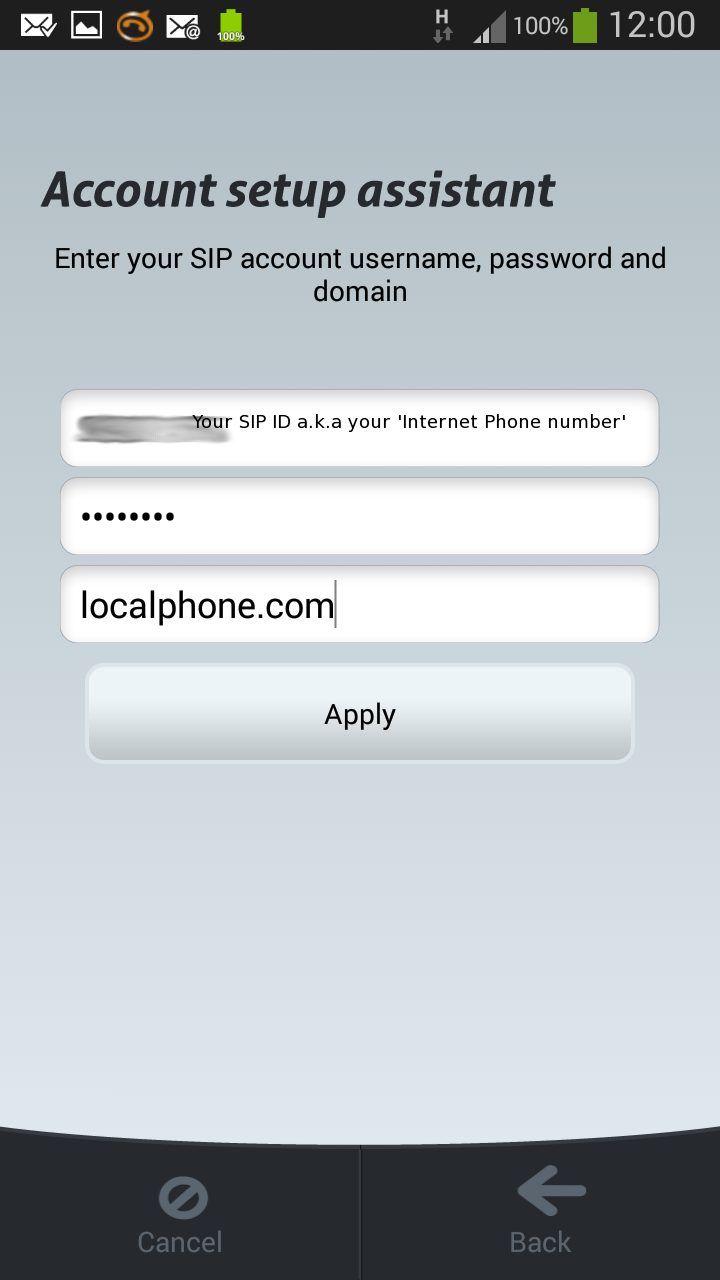Focus the password field
The image size is (720, 1280).
(x=359, y=516)
